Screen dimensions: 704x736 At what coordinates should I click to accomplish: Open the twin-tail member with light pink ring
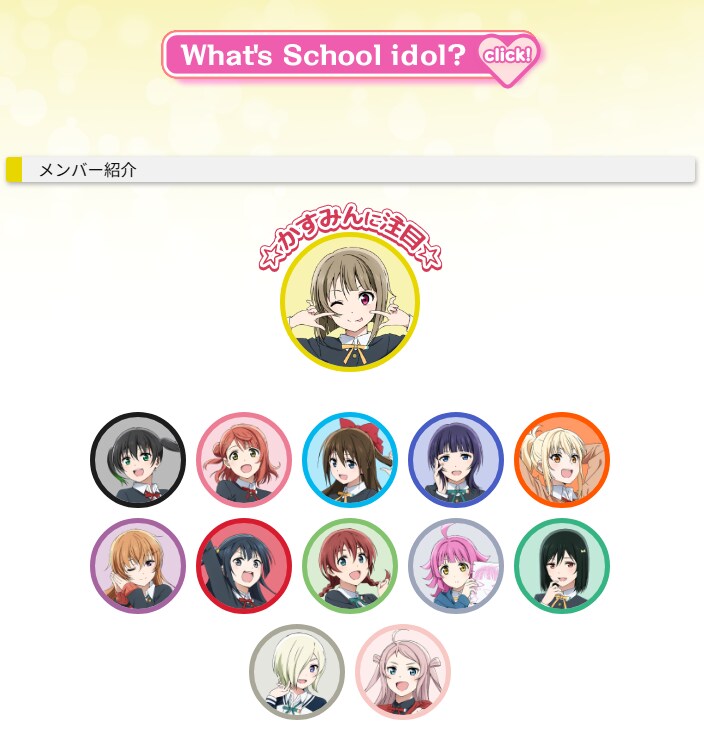tap(403, 672)
